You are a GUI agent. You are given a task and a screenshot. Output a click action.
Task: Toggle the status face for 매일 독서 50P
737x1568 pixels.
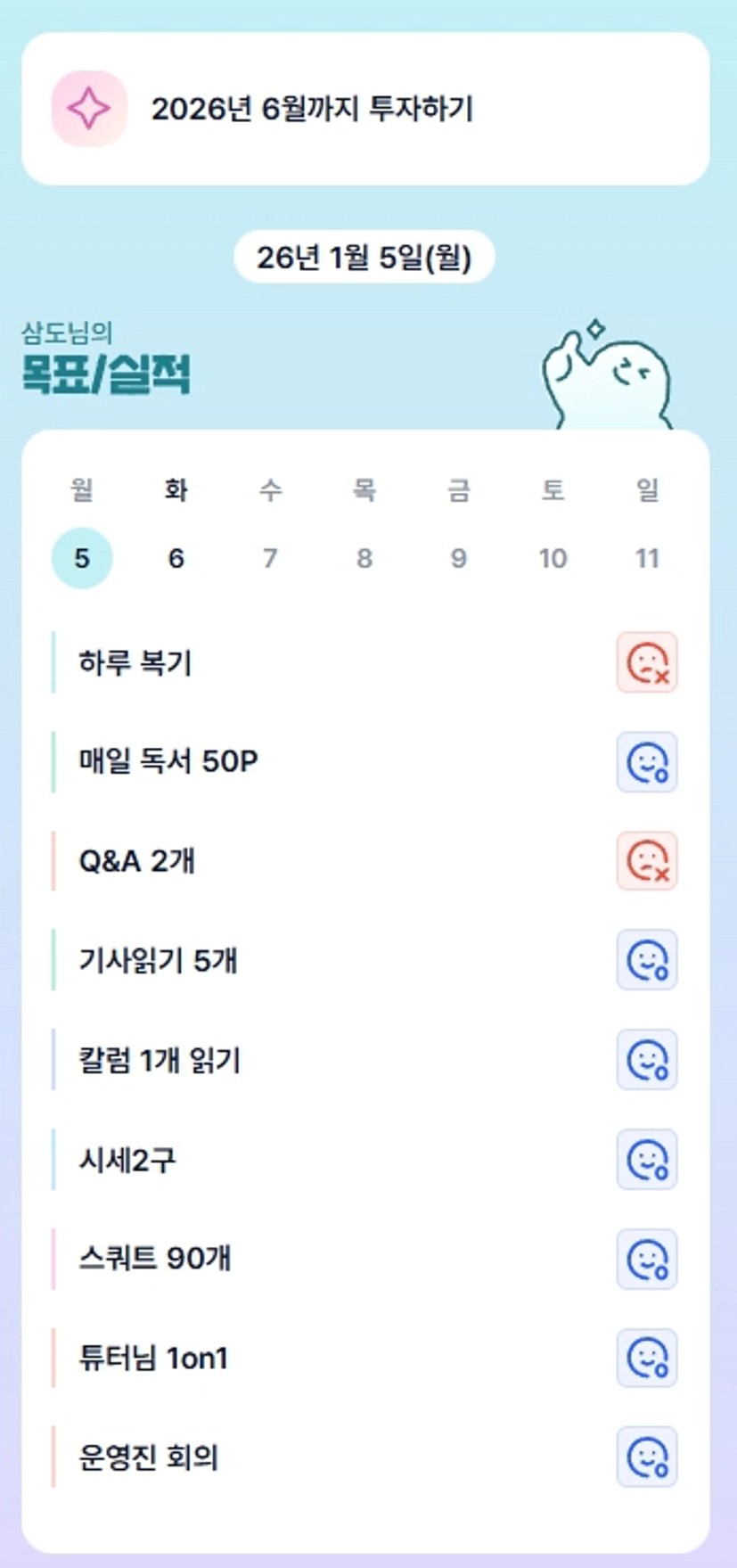647,762
